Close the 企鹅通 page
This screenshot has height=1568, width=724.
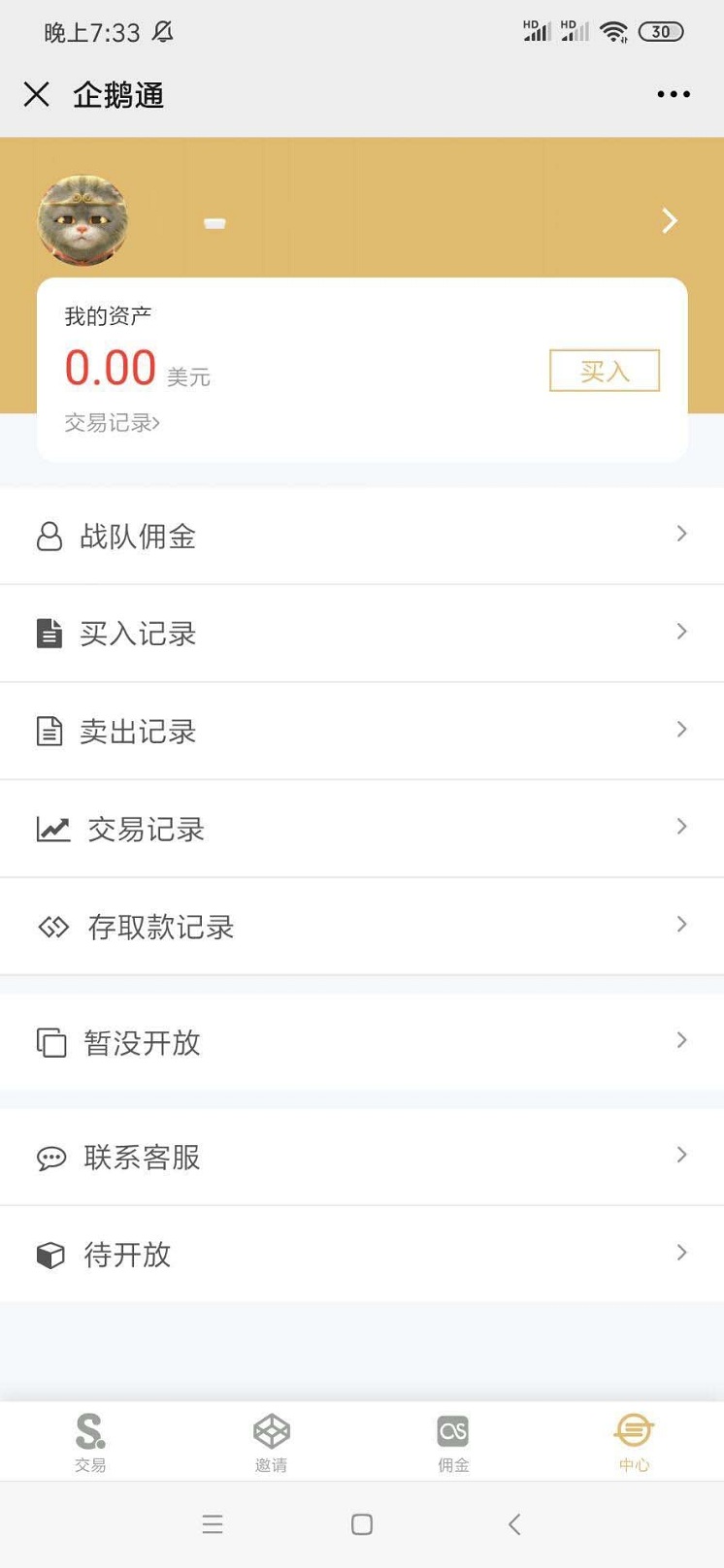(37, 94)
